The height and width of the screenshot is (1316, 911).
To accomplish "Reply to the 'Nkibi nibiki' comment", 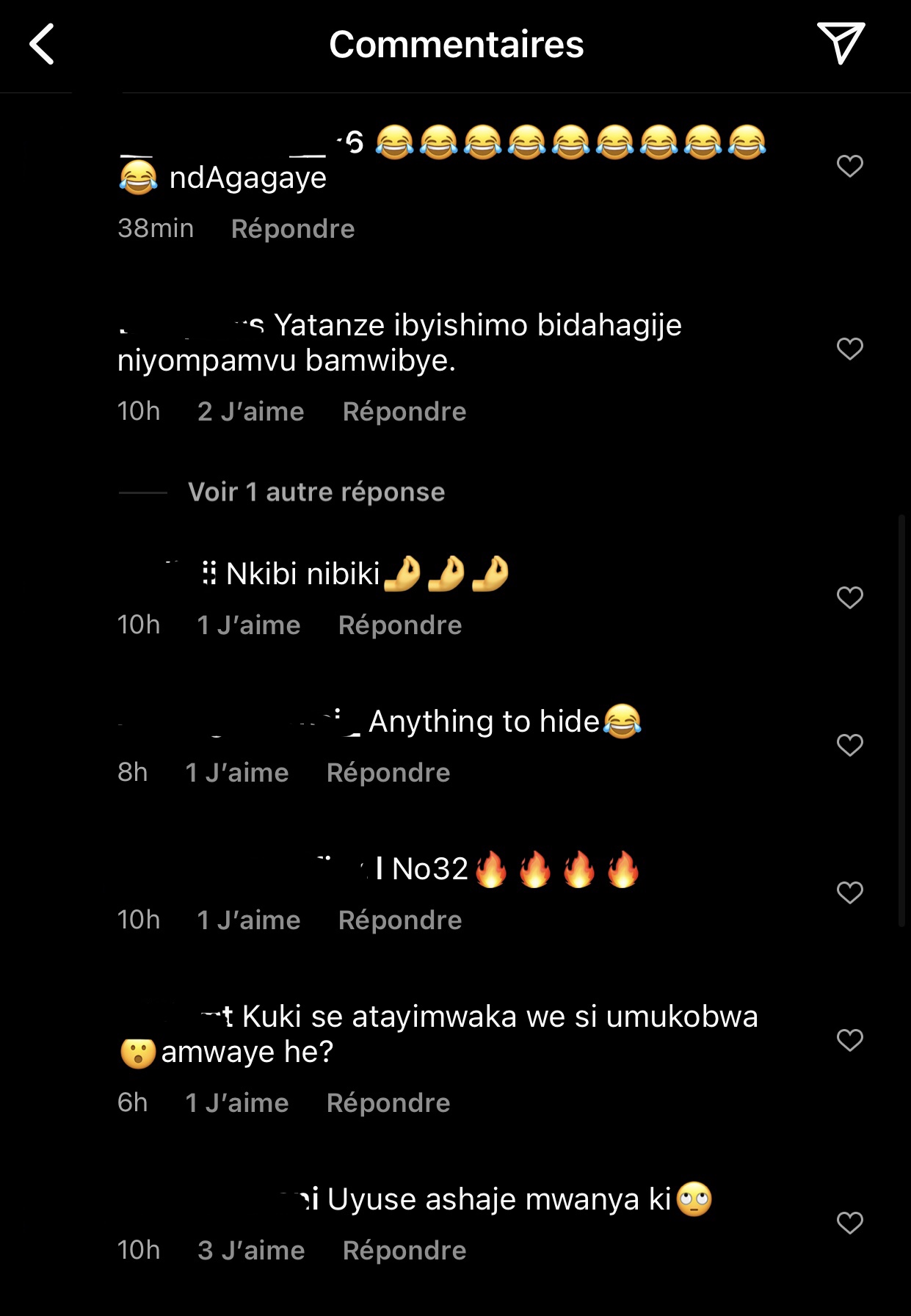I will click(x=399, y=625).
